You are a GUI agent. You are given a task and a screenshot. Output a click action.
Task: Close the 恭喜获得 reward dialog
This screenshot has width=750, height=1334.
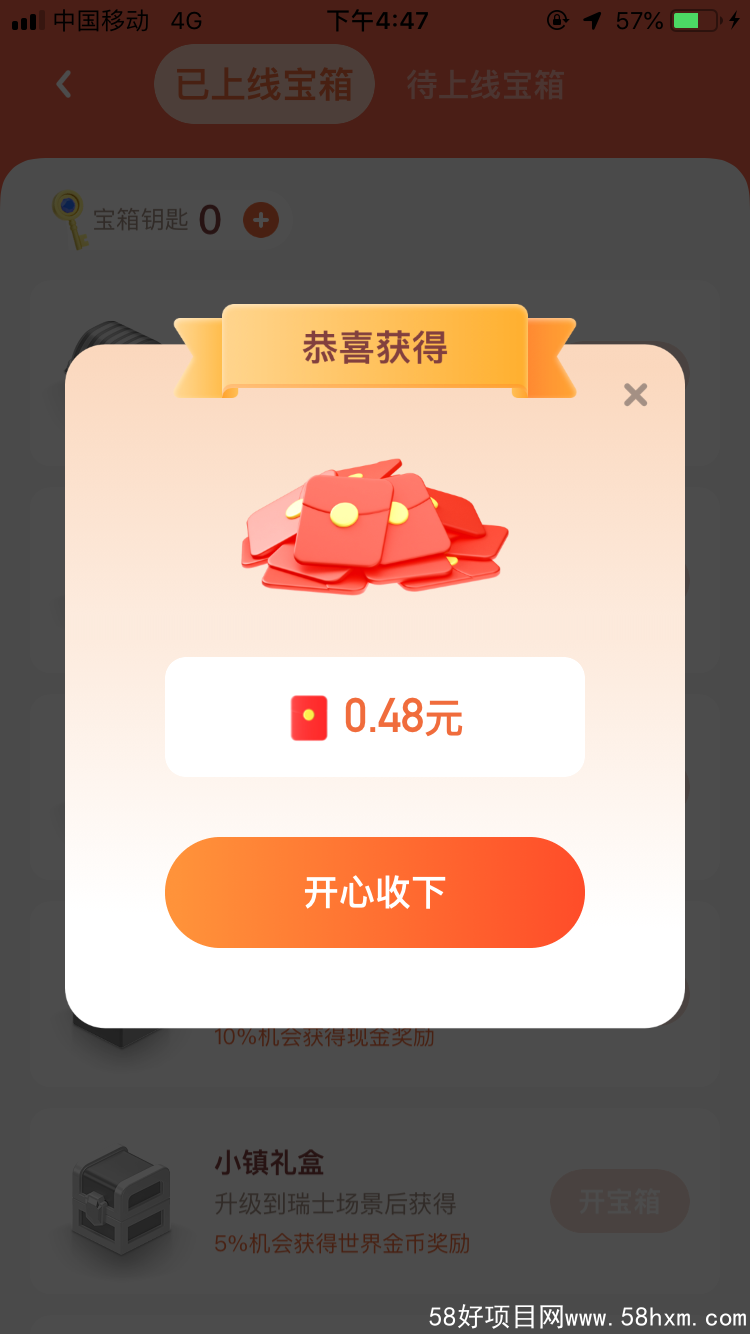pyautogui.click(x=635, y=395)
